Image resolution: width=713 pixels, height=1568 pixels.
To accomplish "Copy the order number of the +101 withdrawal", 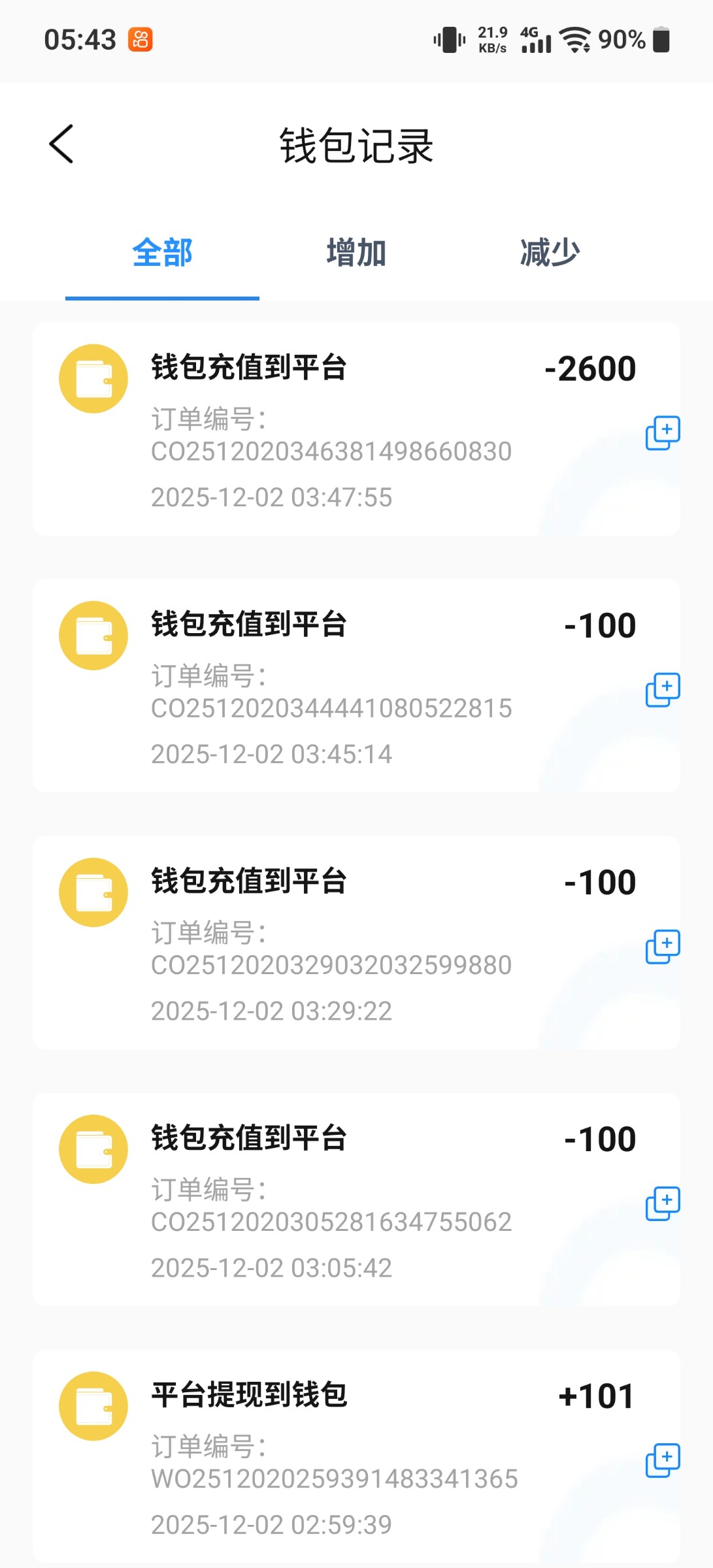I will [x=663, y=1460].
